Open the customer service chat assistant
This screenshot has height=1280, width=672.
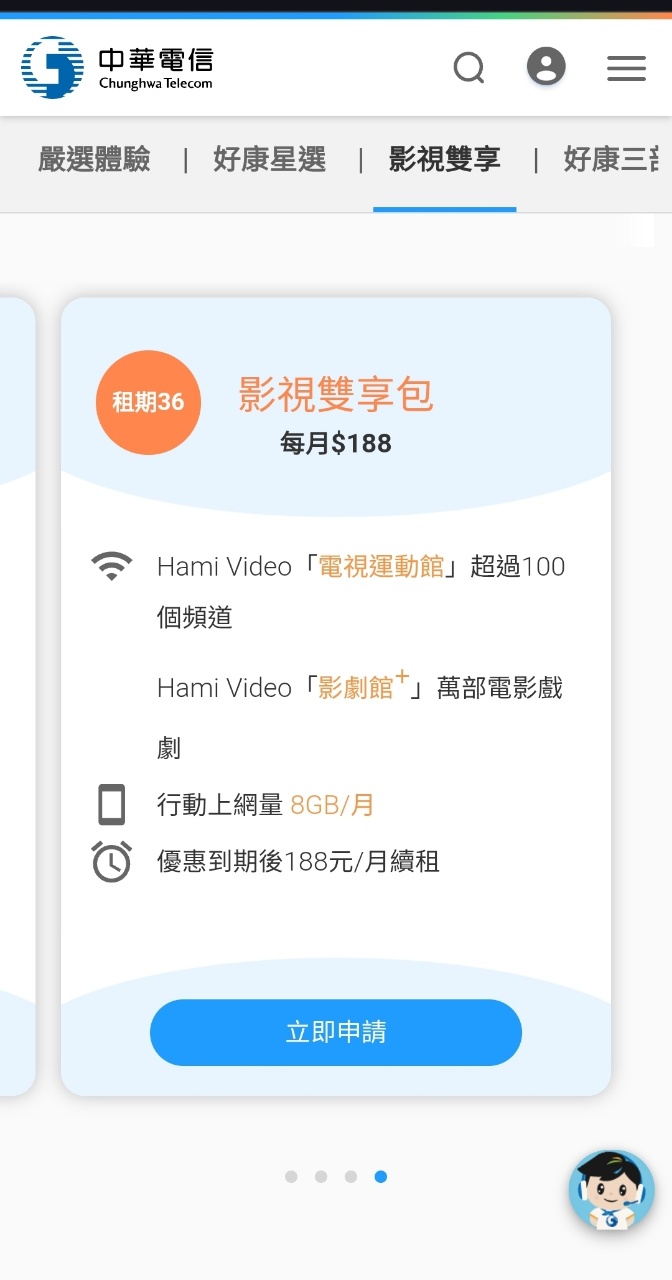611,1191
